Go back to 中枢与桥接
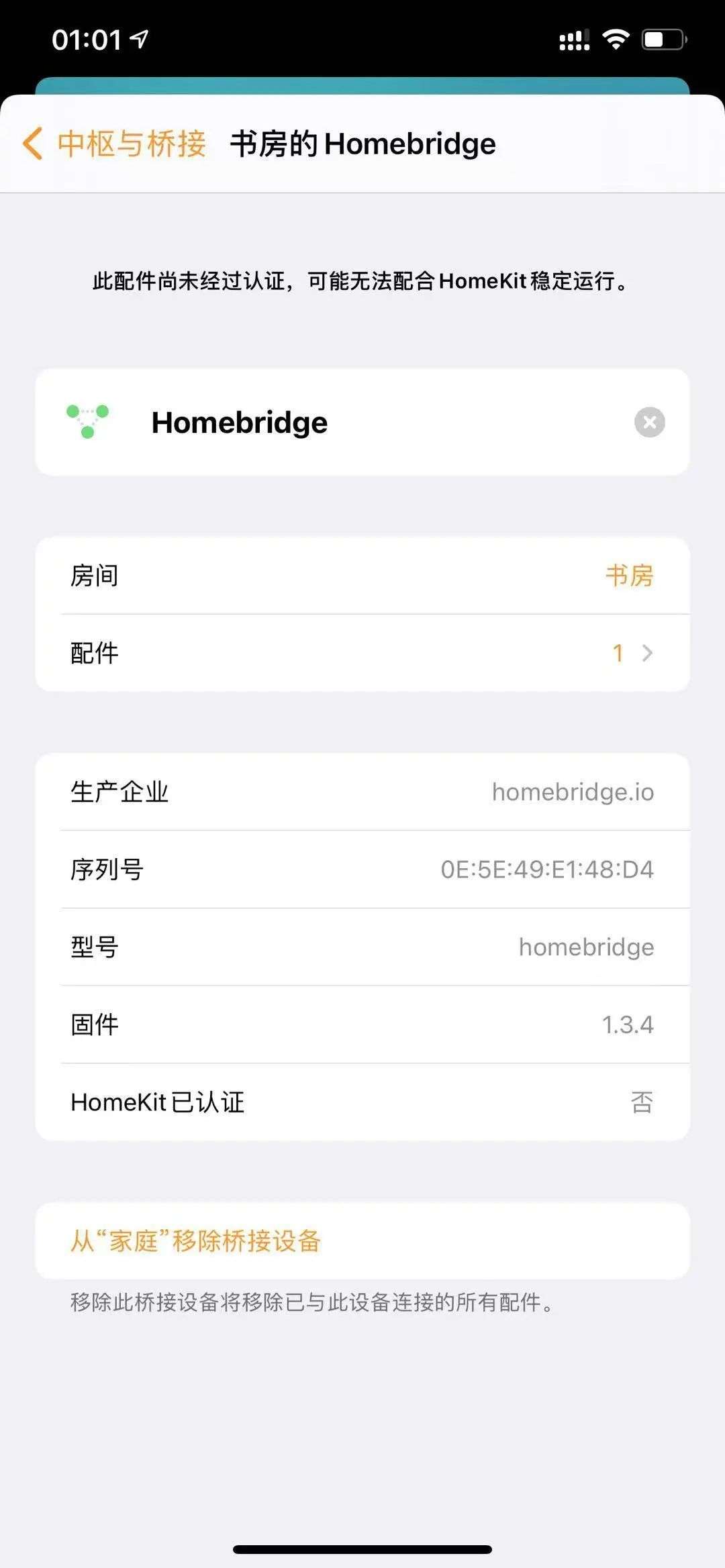 pos(114,144)
